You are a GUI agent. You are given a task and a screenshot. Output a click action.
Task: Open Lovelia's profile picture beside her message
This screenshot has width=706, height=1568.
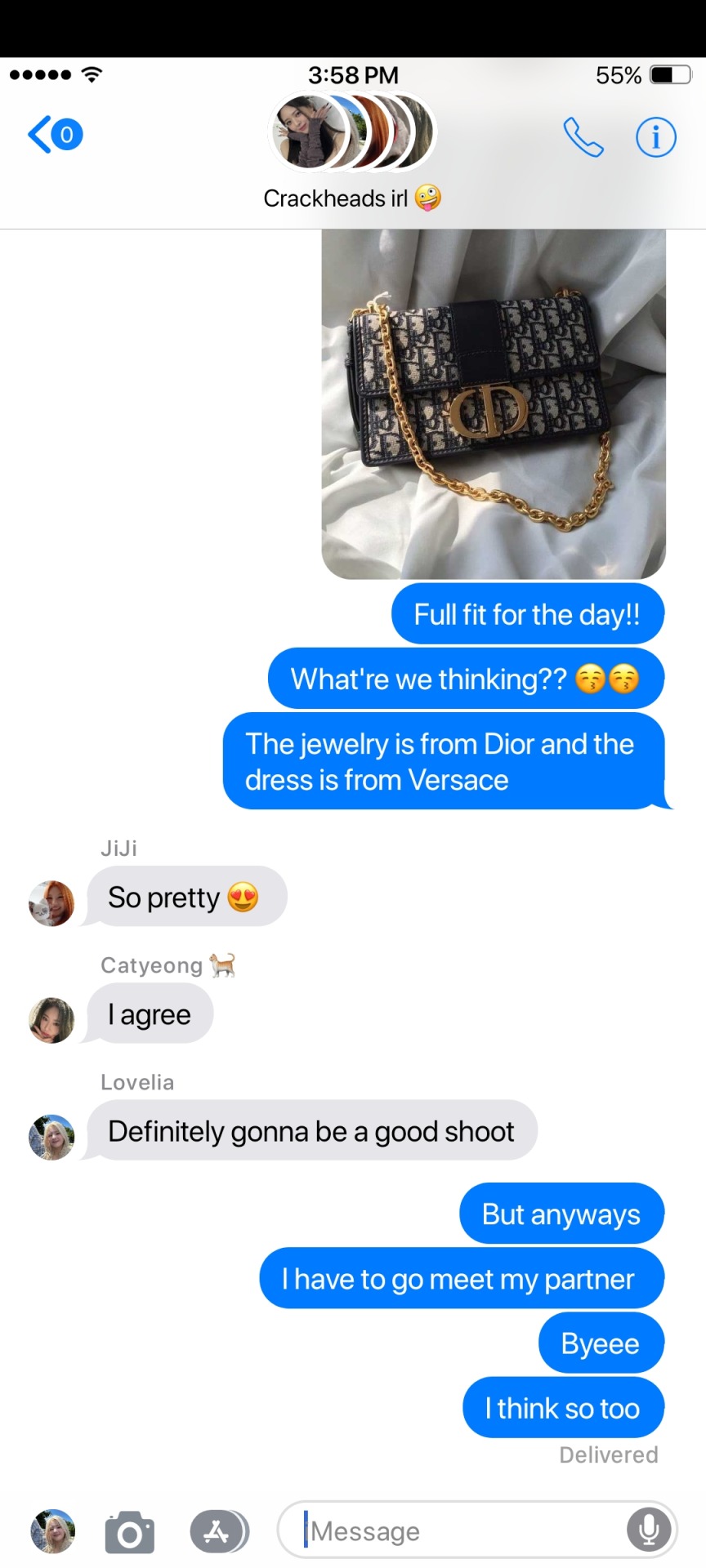[51, 1137]
